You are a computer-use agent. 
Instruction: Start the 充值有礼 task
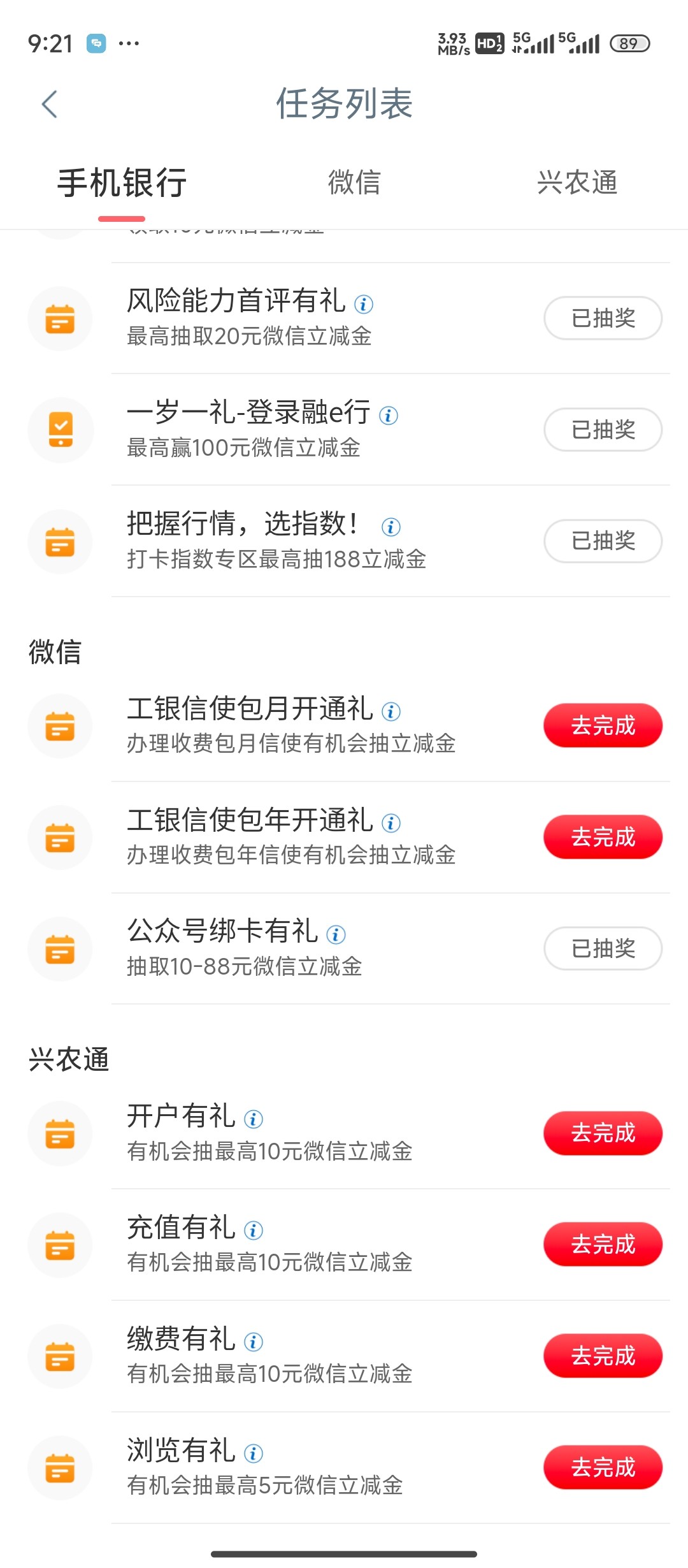point(603,1244)
